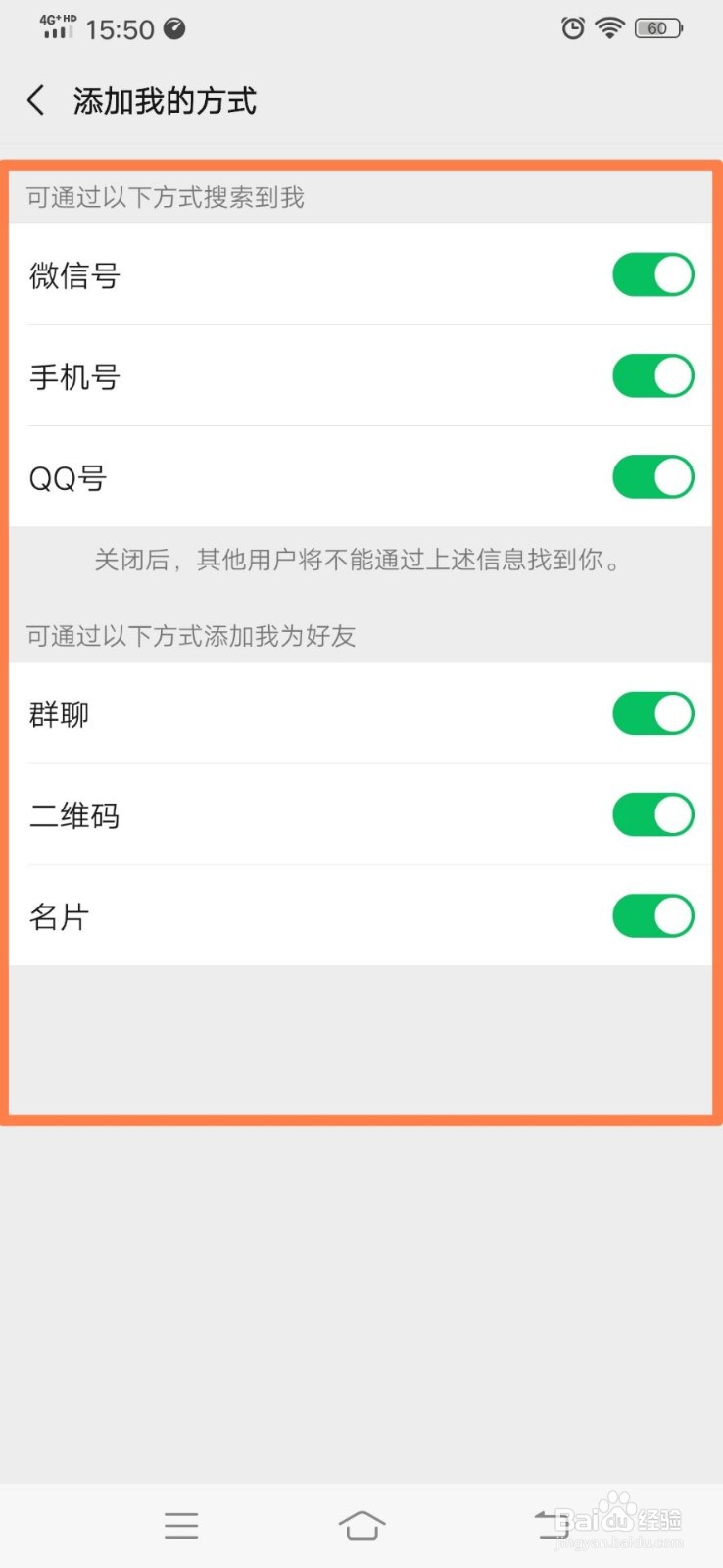Disable the QQ号 toggle
Image resolution: width=723 pixels, height=1568 pixels.
point(652,477)
